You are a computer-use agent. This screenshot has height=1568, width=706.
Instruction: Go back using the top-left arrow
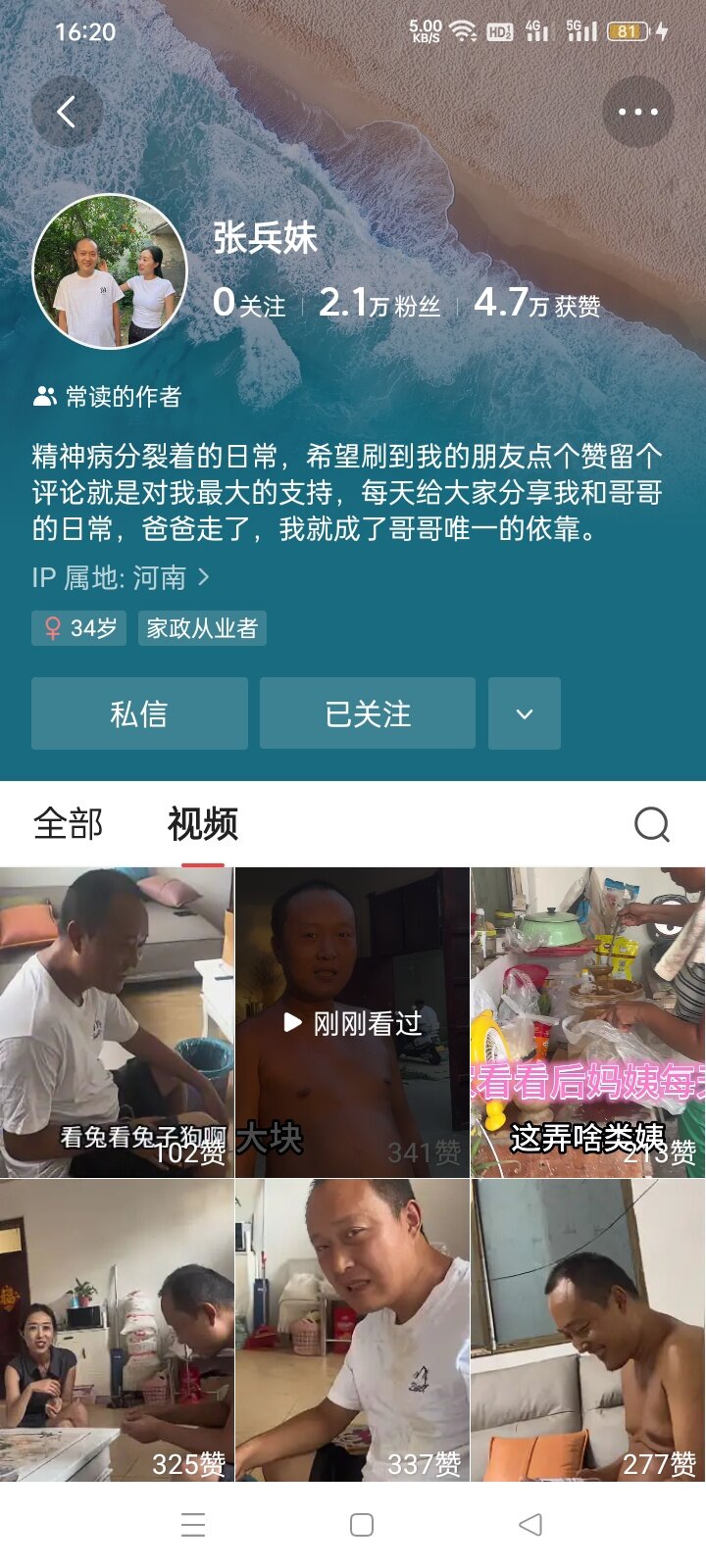pos(67,112)
